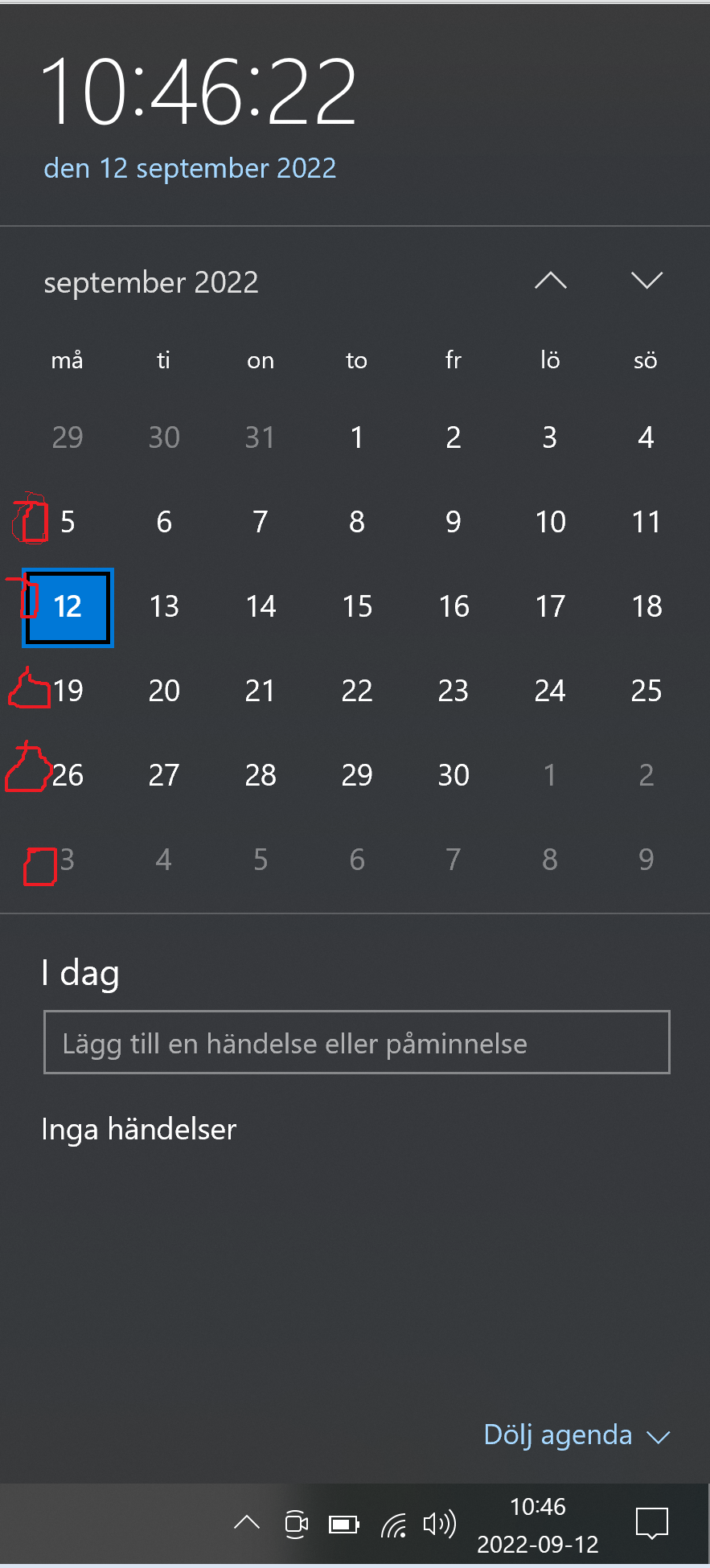The image size is (710, 1568).
Task: Choose 28 in the calendar
Action: point(261,775)
